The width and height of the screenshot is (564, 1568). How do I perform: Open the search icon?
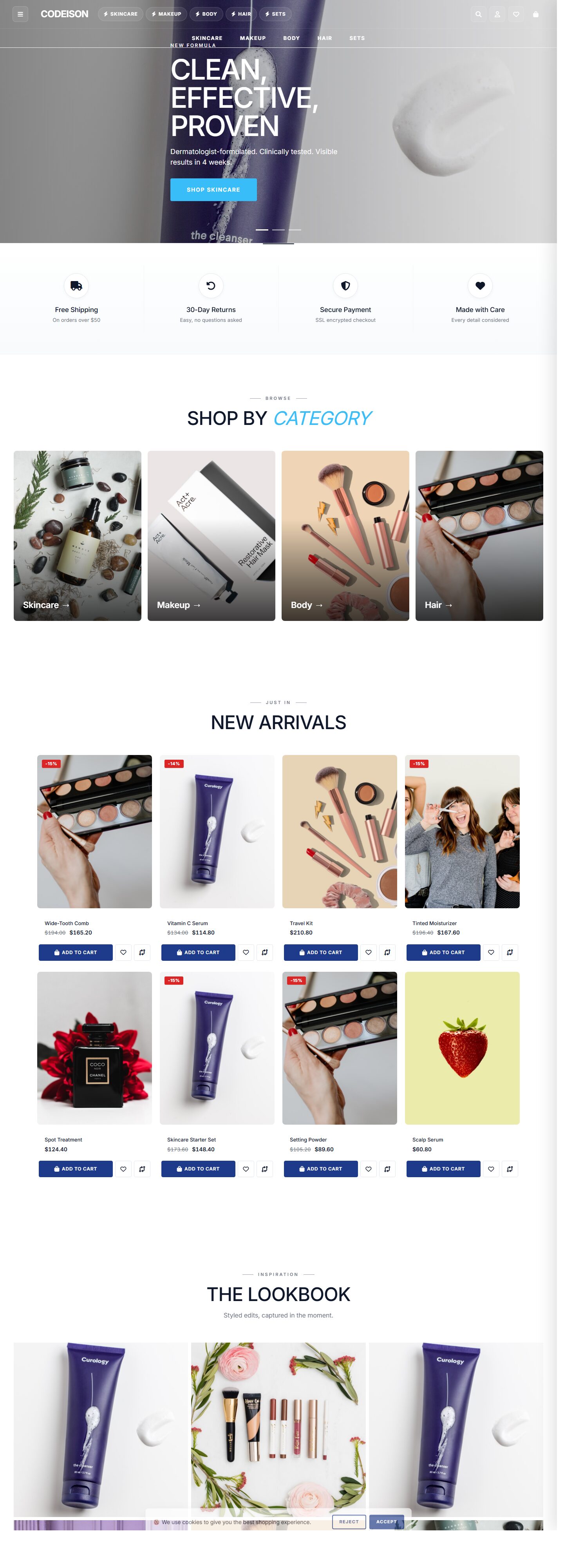(478, 14)
